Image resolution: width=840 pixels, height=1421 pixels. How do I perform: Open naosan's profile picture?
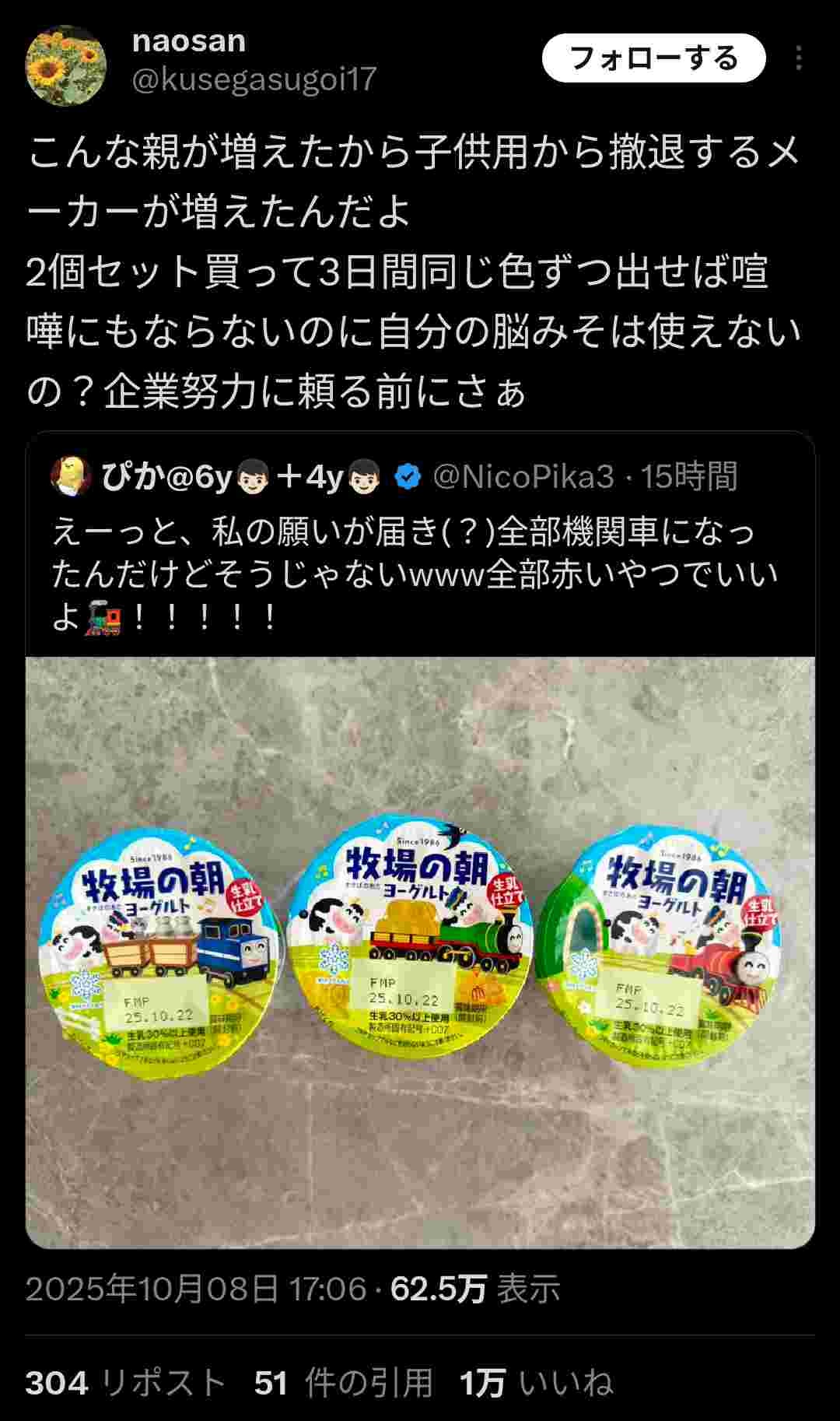(x=66, y=65)
